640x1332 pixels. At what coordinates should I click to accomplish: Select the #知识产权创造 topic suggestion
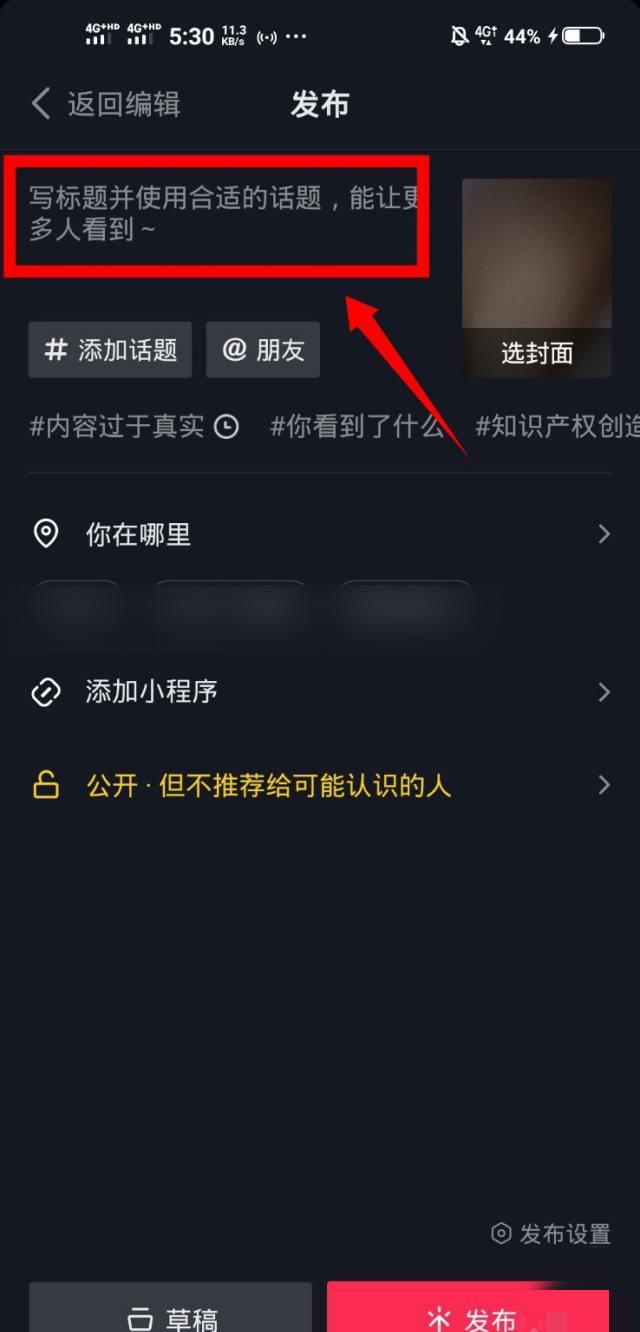pos(556,427)
